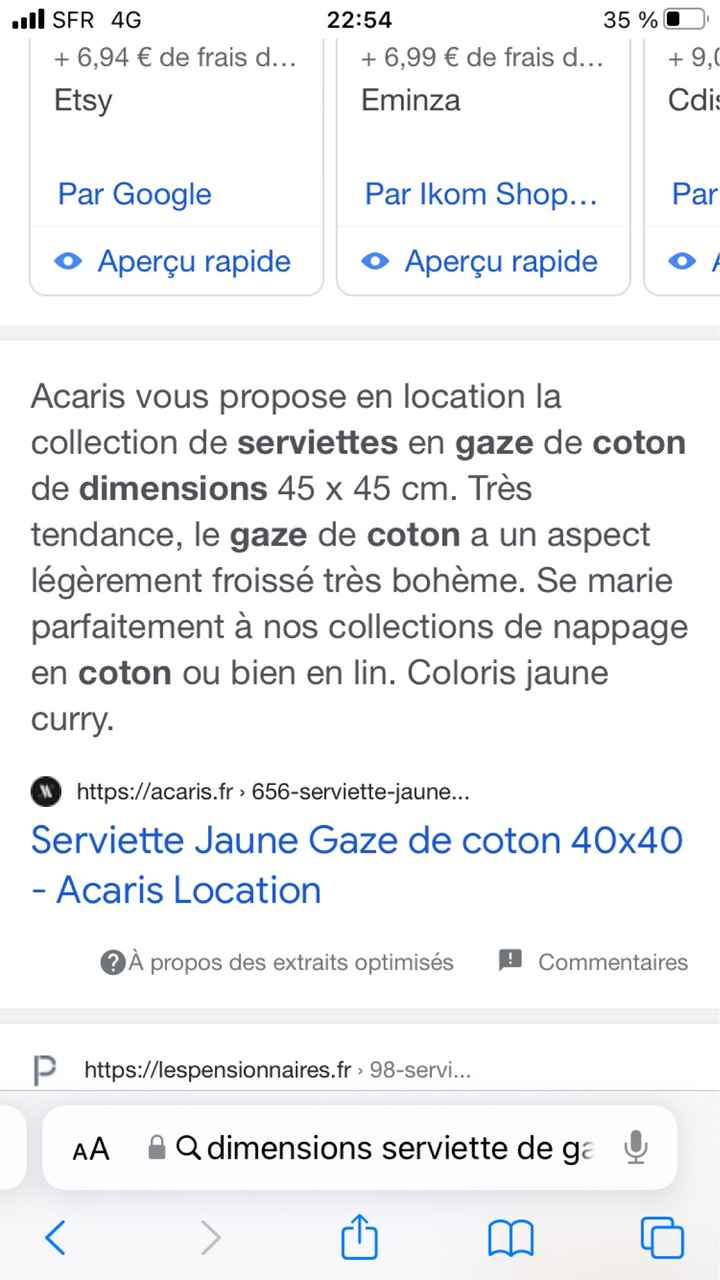
Task: Tap the microphone for voice search
Action: (x=637, y=1148)
